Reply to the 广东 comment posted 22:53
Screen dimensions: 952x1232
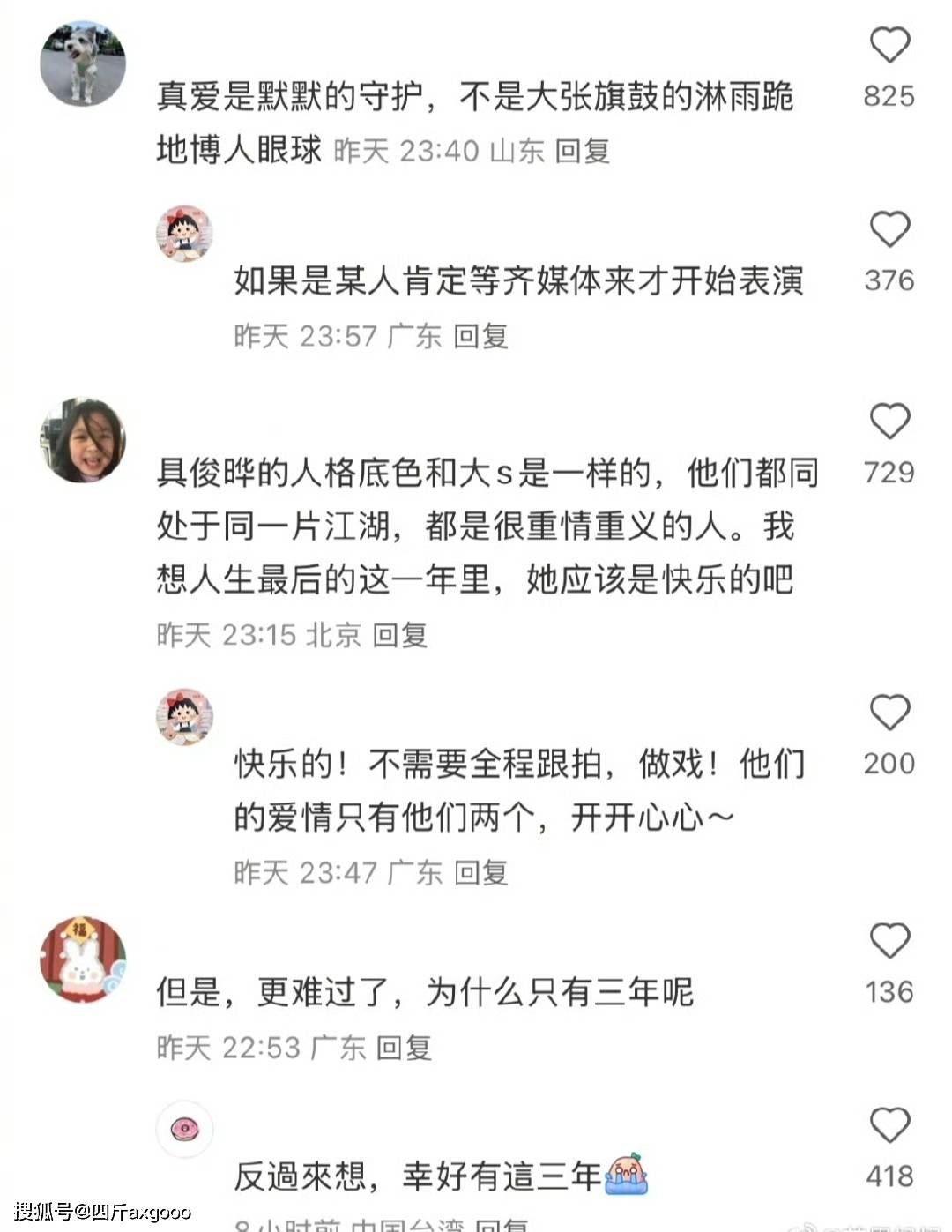(404, 1048)
